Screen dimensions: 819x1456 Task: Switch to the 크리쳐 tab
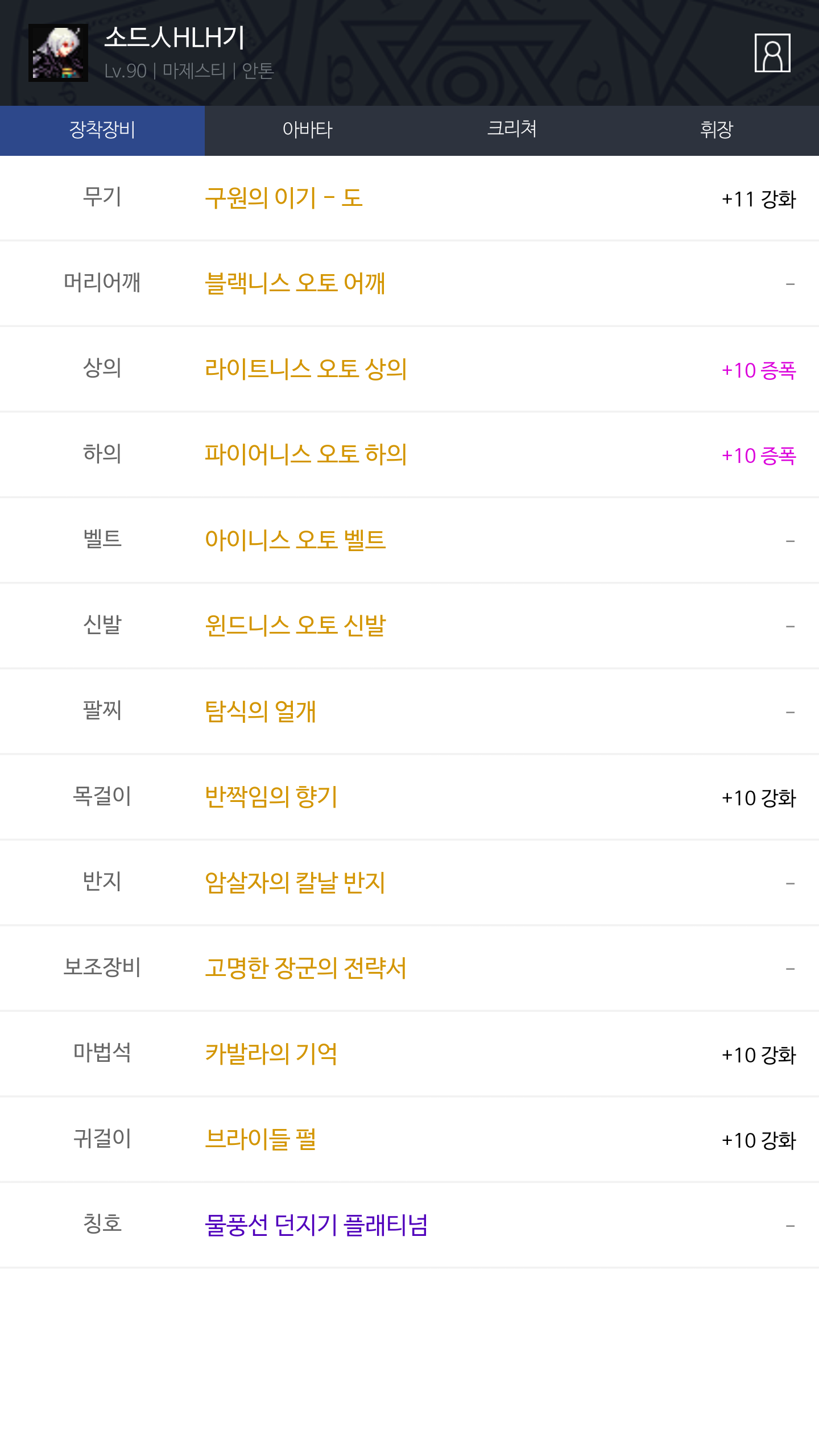tap(512, 130)
